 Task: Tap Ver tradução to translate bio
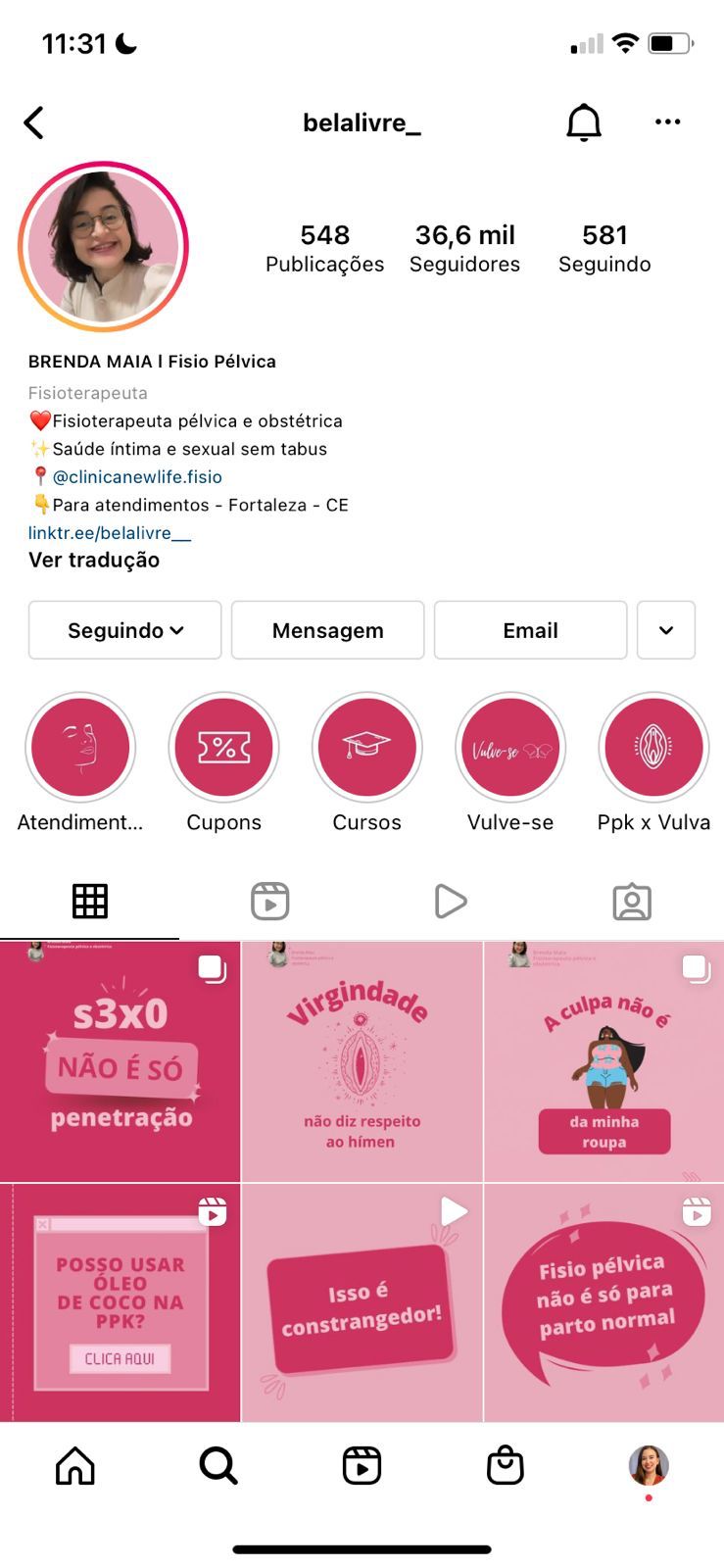pyautogui.click(x=94, y=561)
